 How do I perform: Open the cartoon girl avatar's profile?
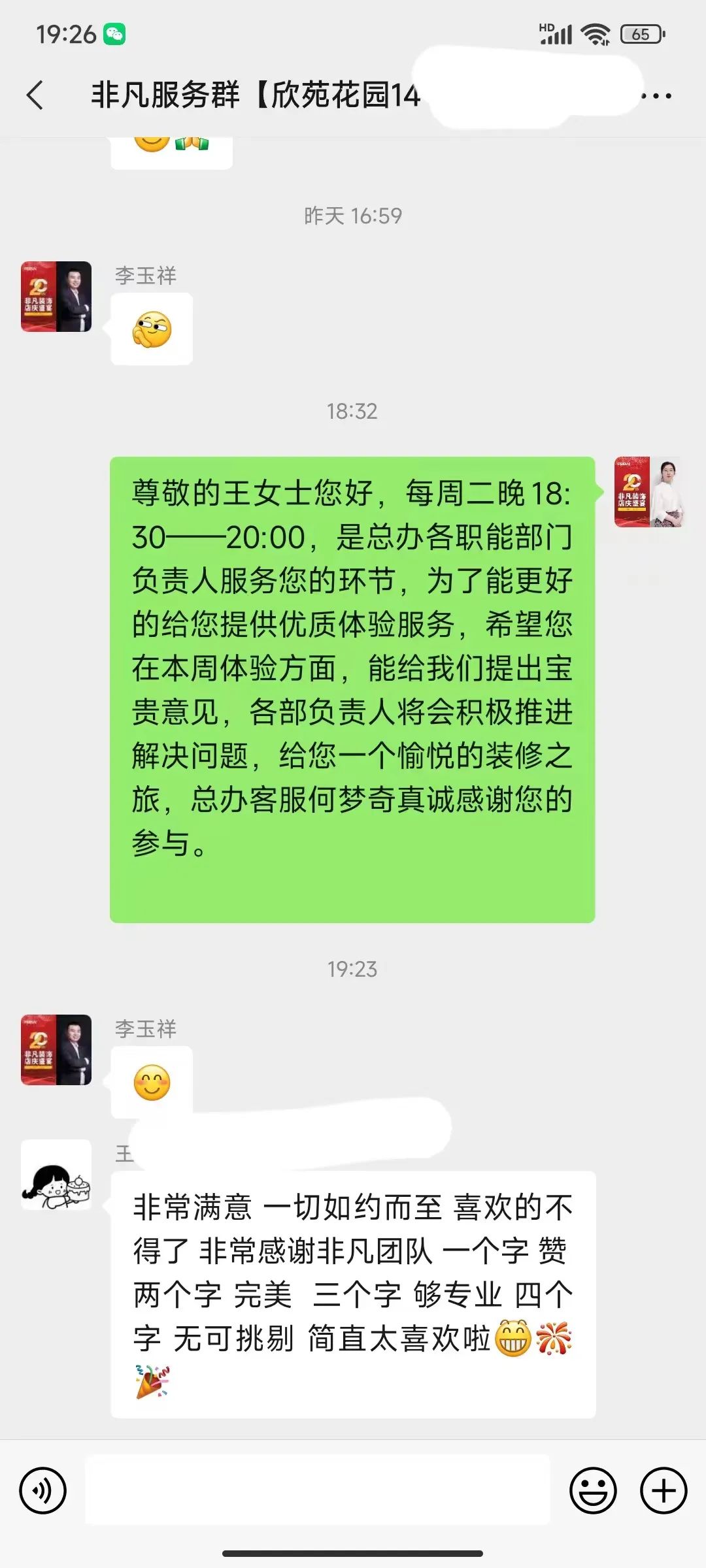56,1175
